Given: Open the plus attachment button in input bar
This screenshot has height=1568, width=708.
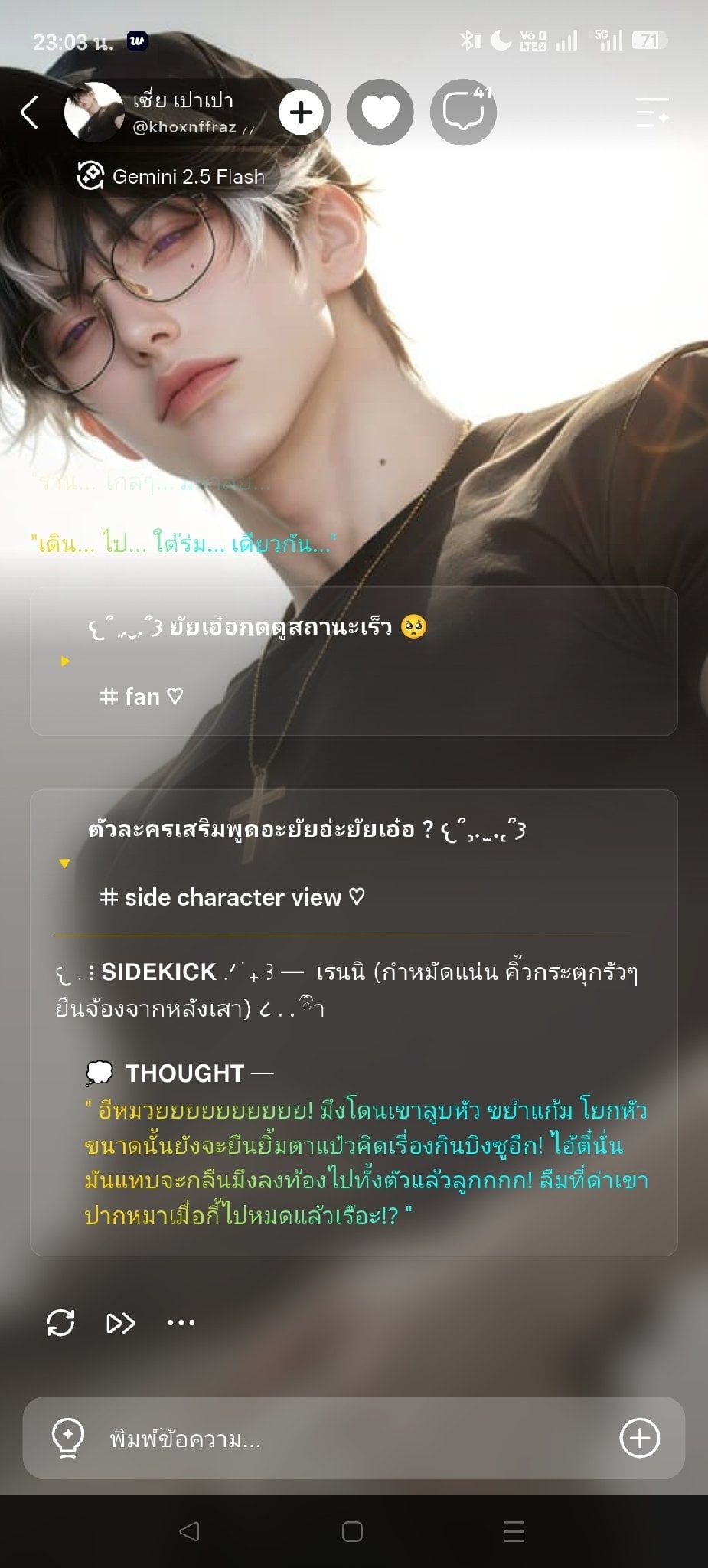Looking at the screenshot, I should click(x=640, y=1438).
